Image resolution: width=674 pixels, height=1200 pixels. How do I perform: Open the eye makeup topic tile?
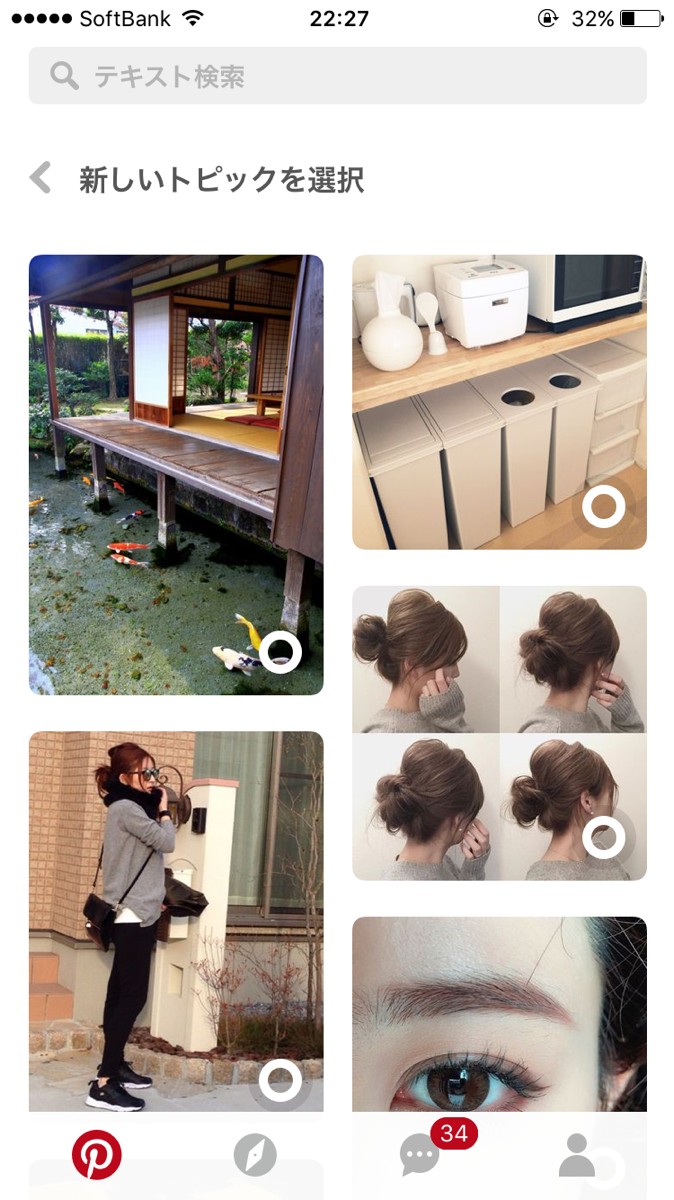pyautogui.click(x=499, y=1010)
